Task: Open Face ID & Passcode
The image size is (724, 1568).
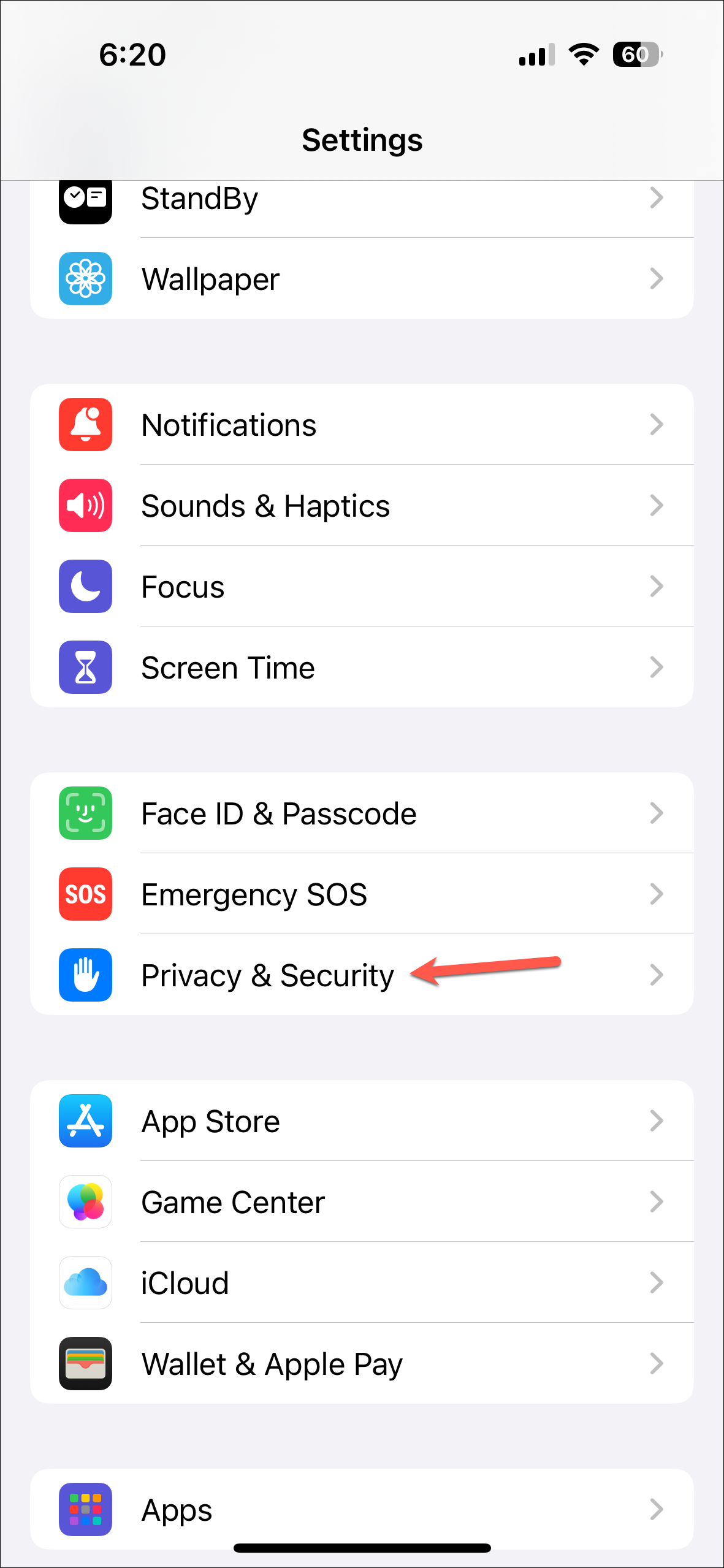Action: [362, 813]
